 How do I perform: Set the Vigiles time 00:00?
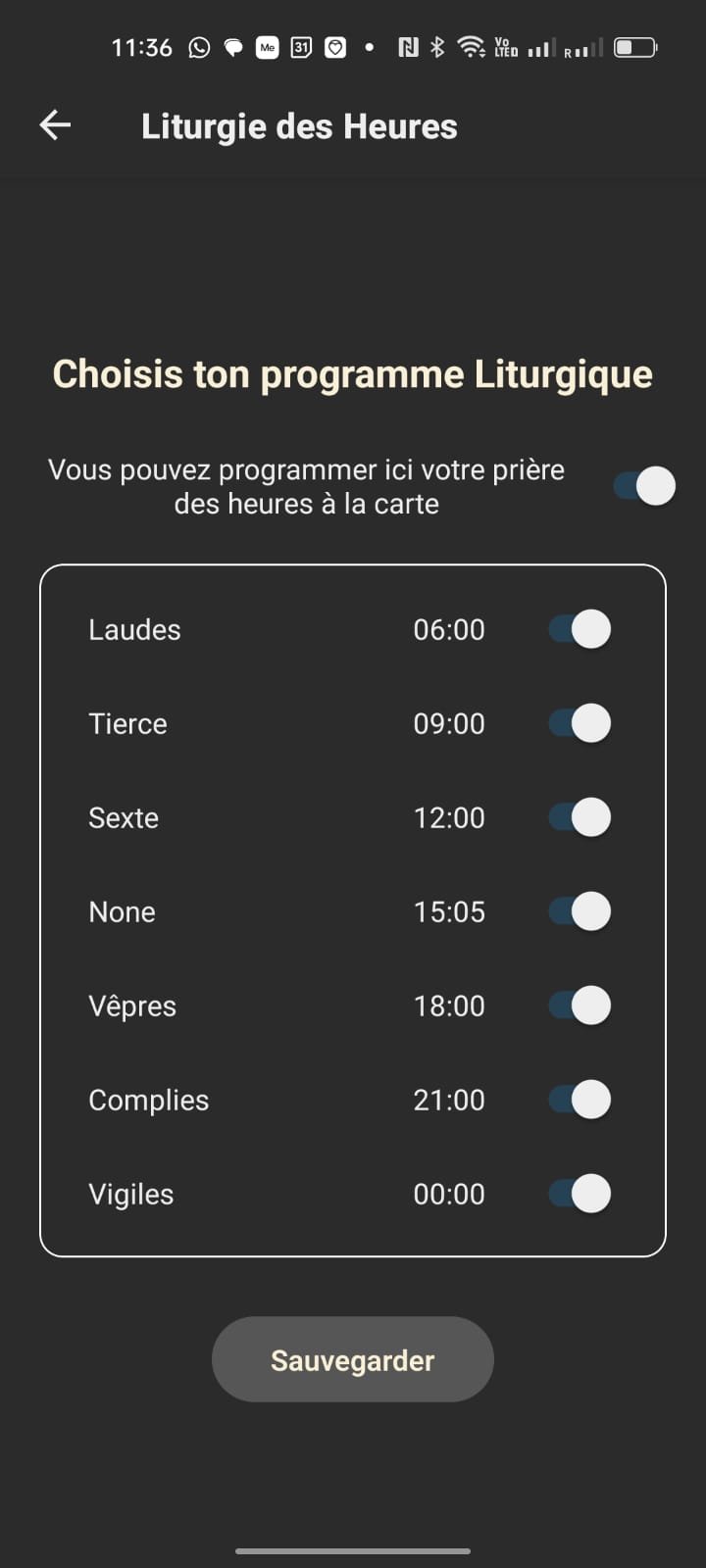pos(449,1194)
